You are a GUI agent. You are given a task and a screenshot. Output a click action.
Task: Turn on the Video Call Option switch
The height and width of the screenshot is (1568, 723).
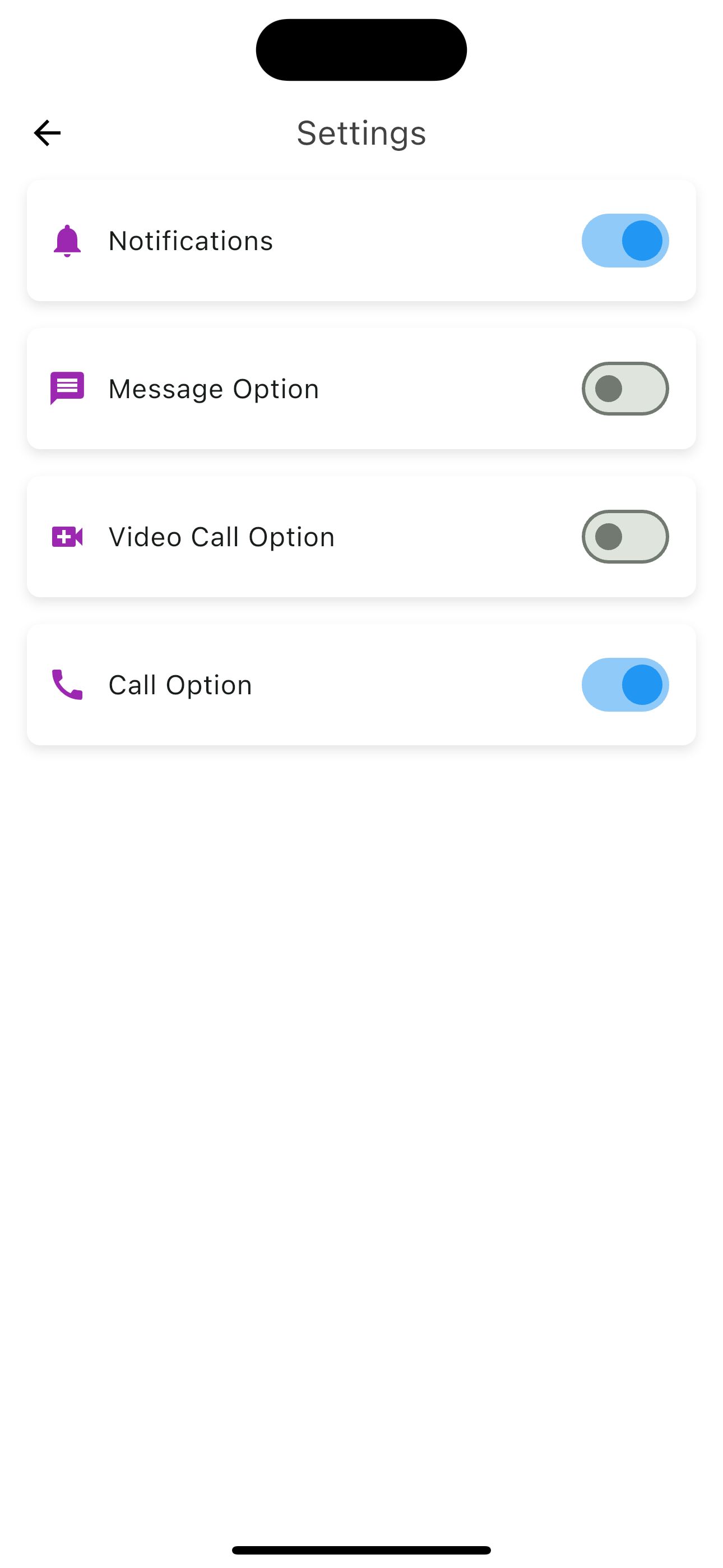pos(625,536)
